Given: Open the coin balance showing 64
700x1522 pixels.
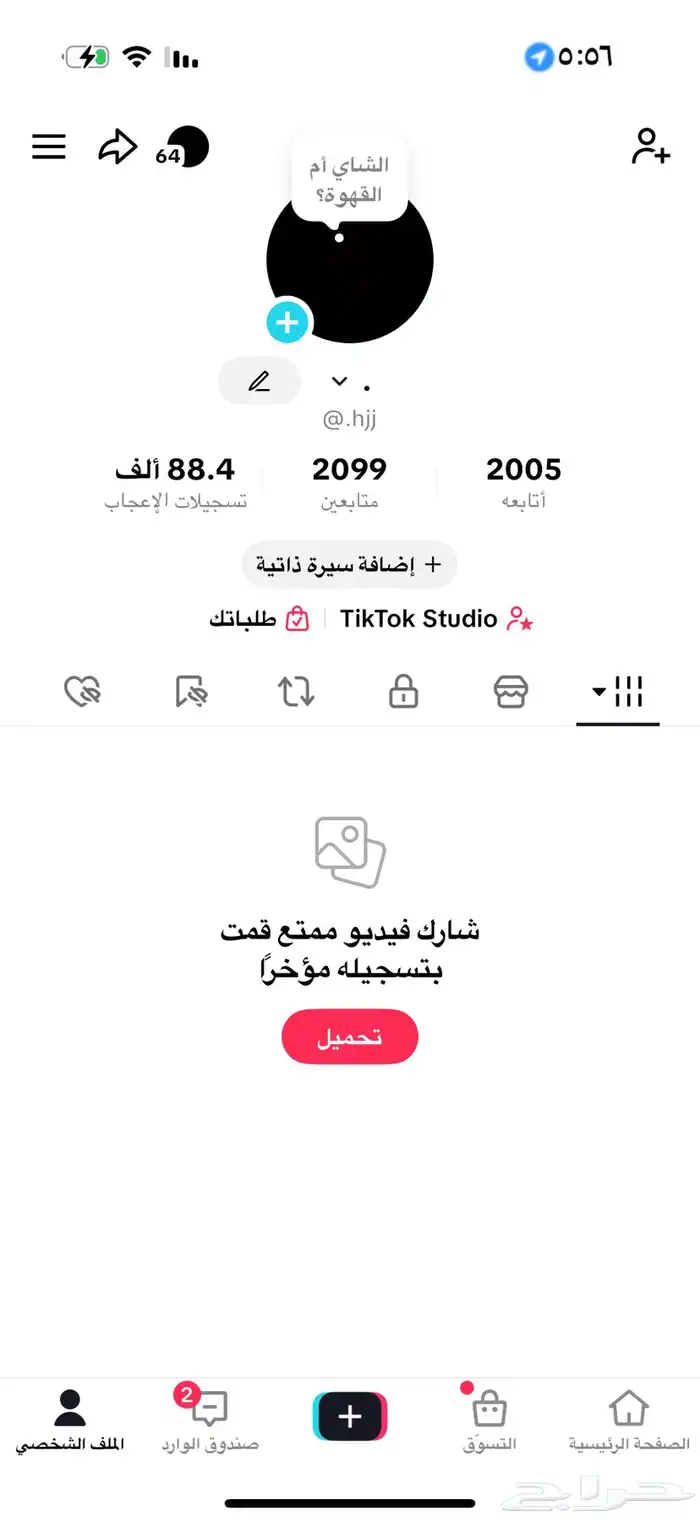Looking at the screenshot, I should coord(182,148).
